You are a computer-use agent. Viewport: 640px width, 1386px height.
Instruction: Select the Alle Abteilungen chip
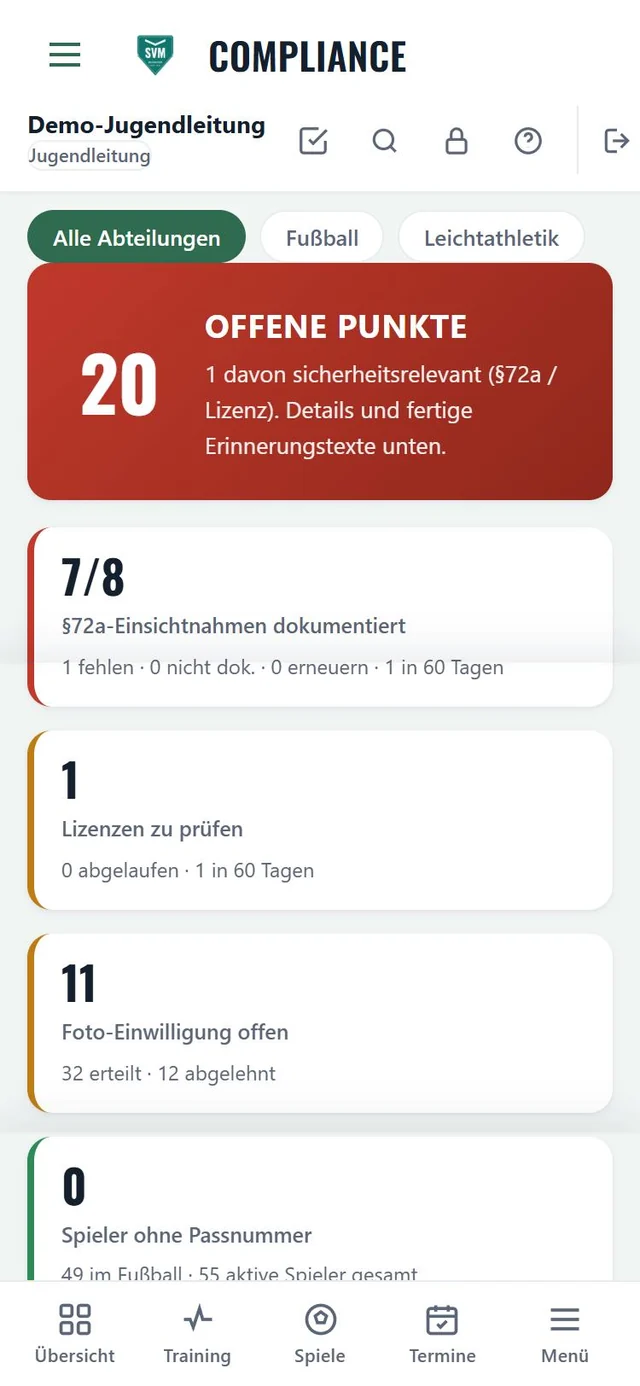click(x=136, y=238)
